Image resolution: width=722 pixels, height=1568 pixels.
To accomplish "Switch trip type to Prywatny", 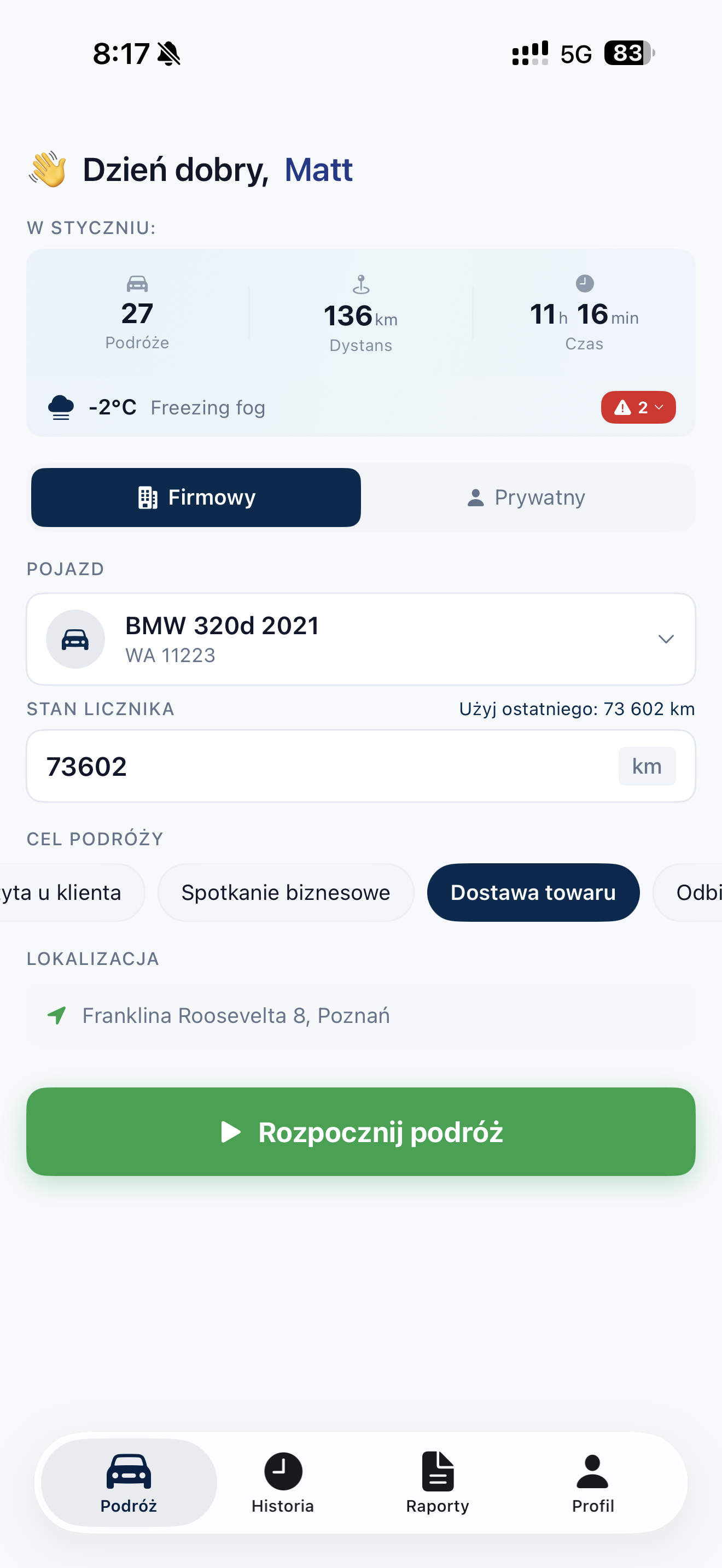I will point(526,498).
